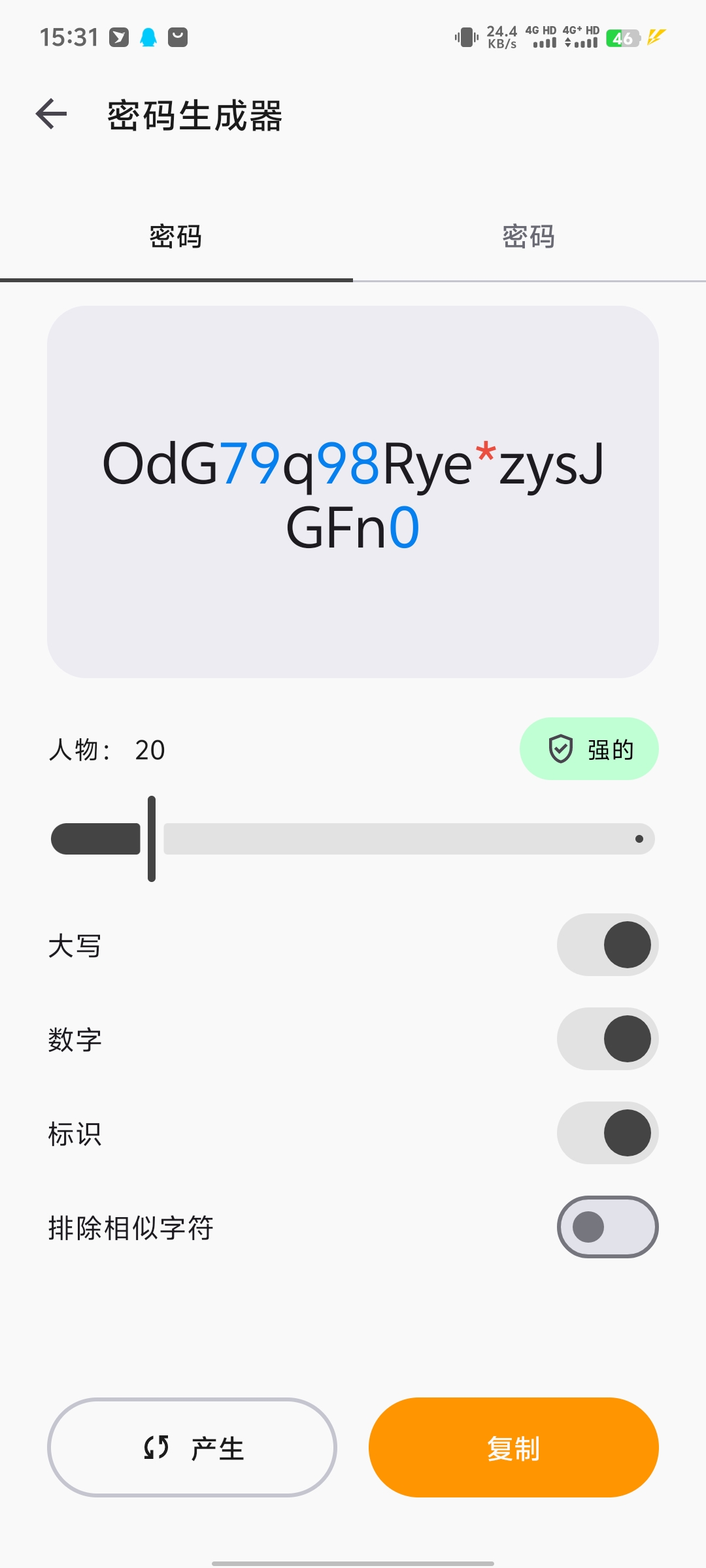This screenshot has width=706, height=1568.
Task: Select the first 密码 tab
Action: point(176,237)
